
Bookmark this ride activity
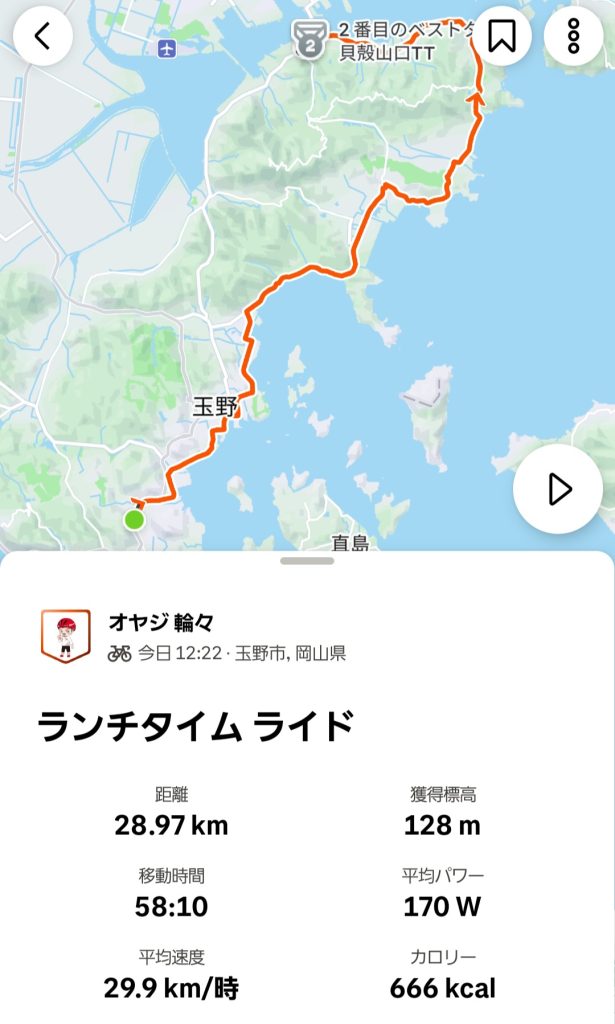coord(502,37)
